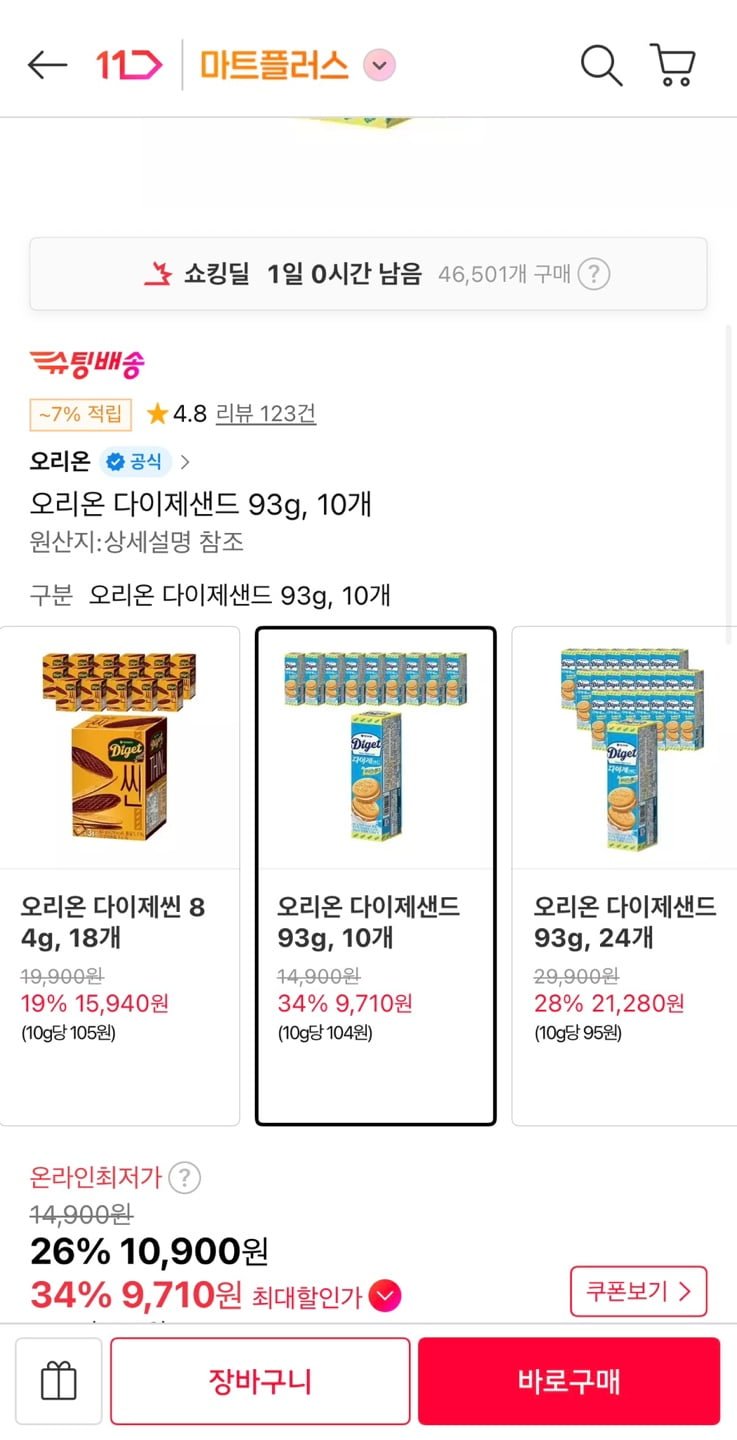This screenshot has width=737, height=1440.
Task: Open the shopping cart icon
Action: point(673,65)
